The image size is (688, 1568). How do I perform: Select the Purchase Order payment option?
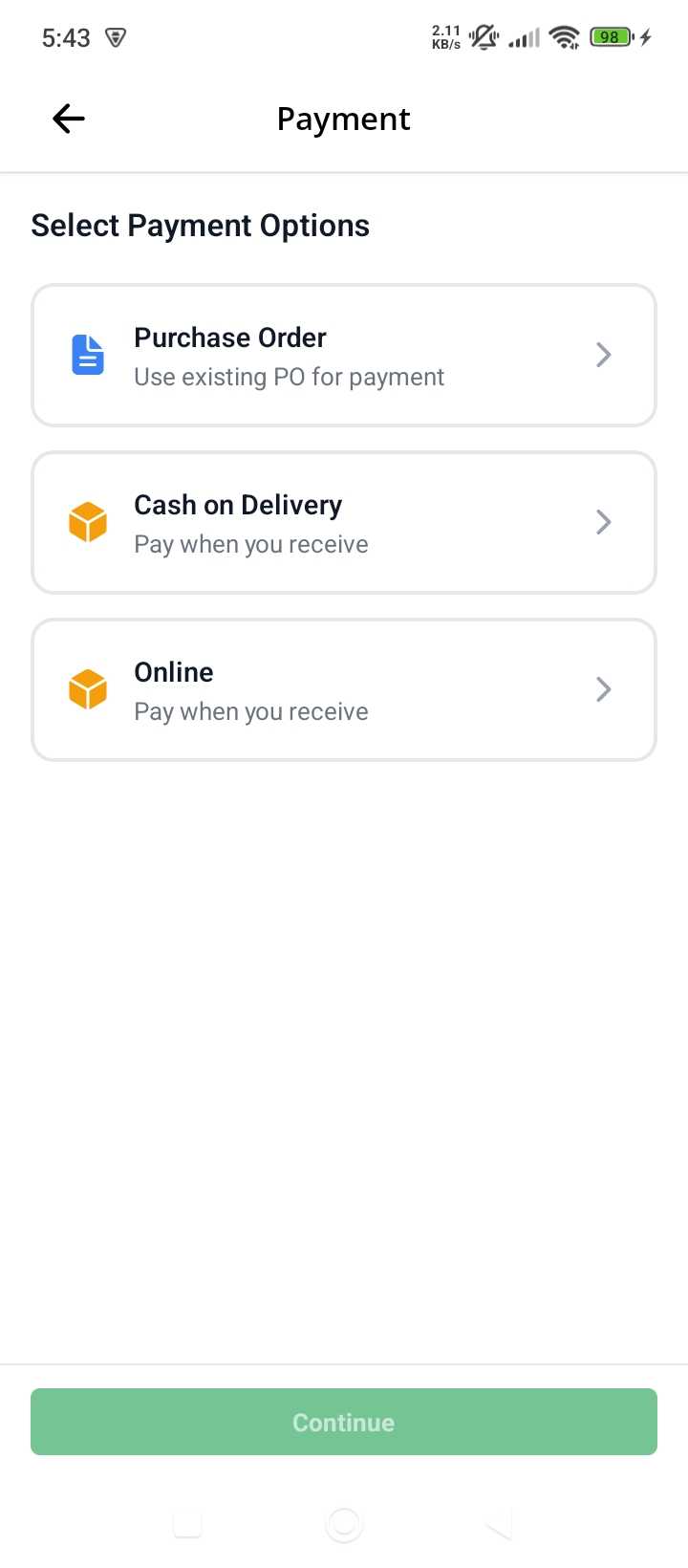(344, 356)
